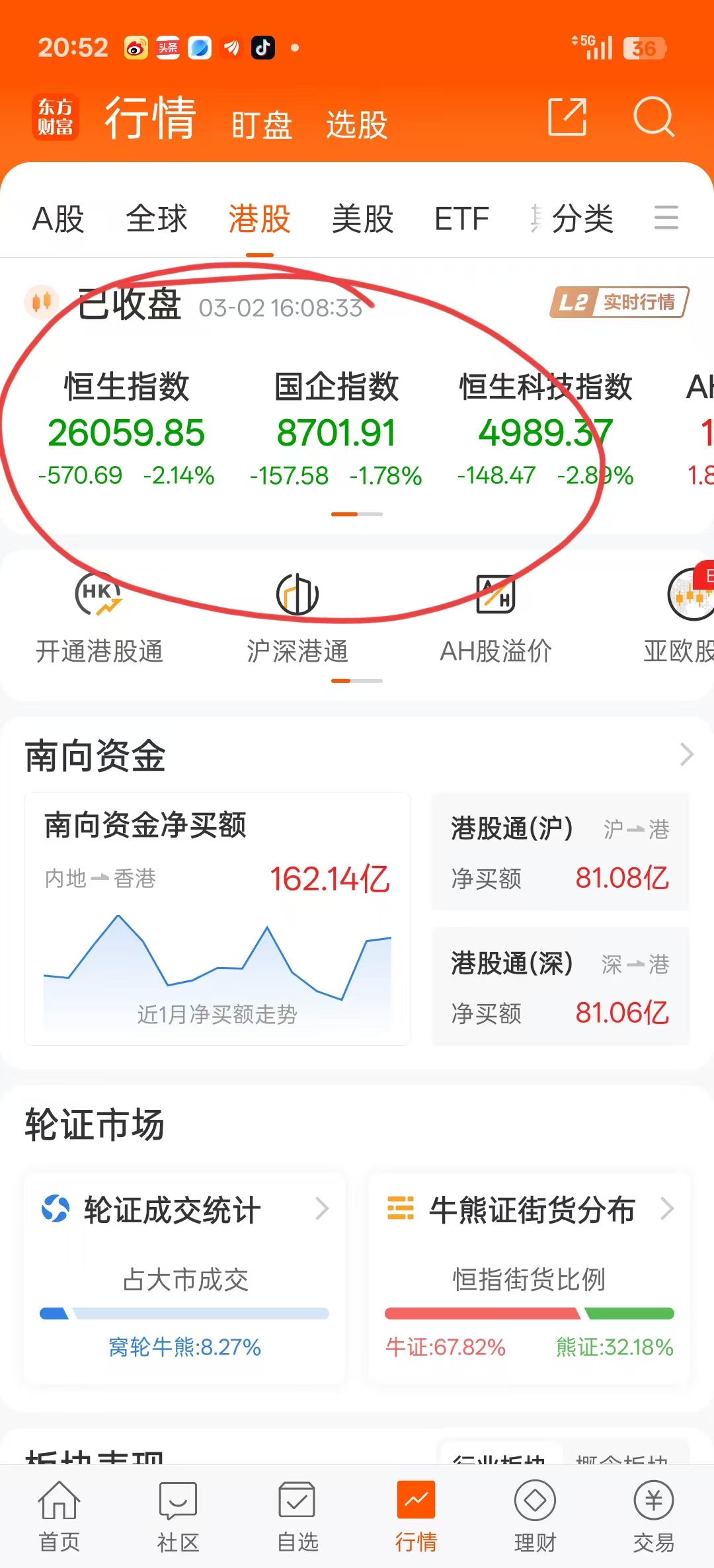The height and width of the screenshot is (1568, 714).
Task: Expand 南向资金 section via chevron
Action: [686, 754]
